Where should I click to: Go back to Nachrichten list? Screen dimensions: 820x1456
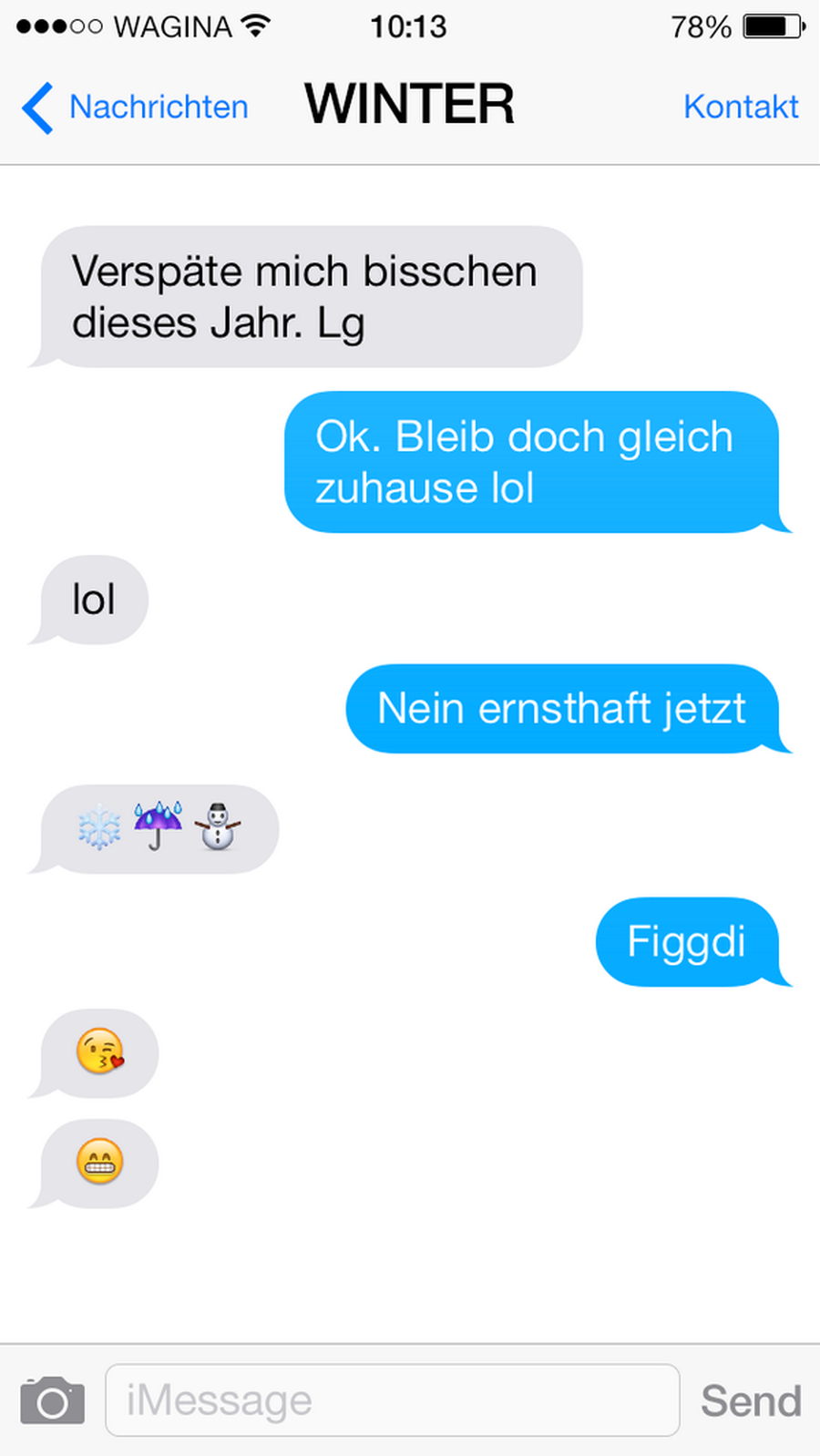[137, 108]
